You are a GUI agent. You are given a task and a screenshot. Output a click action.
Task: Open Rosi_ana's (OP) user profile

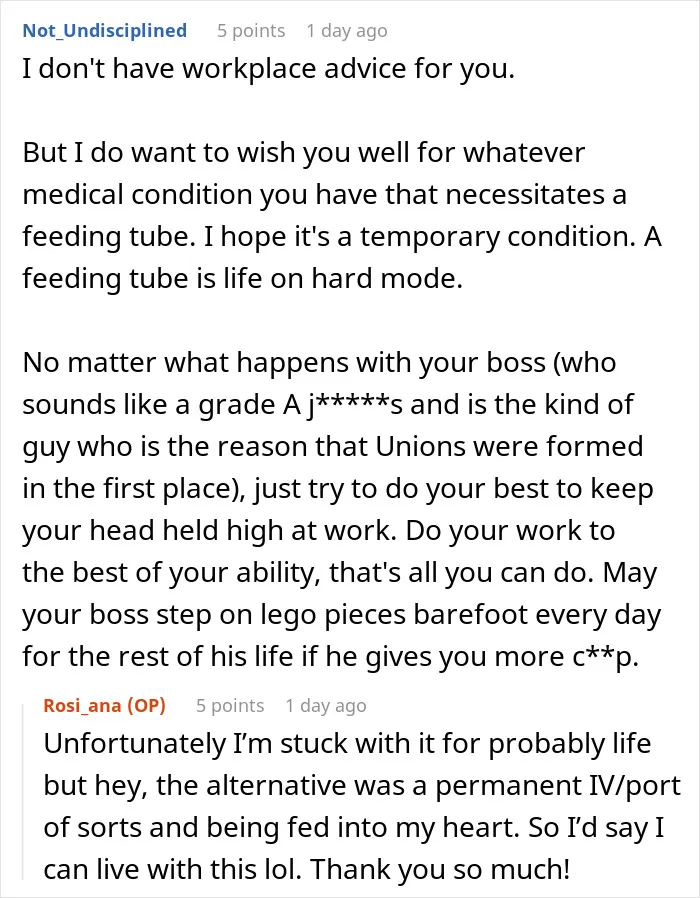105,706
